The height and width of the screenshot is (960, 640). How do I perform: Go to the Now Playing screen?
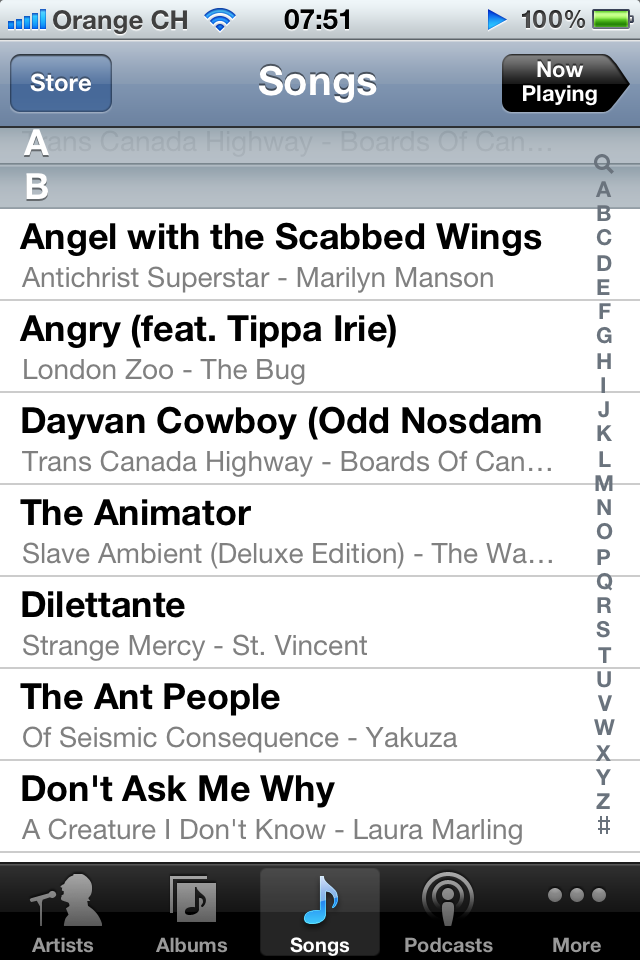558,83
